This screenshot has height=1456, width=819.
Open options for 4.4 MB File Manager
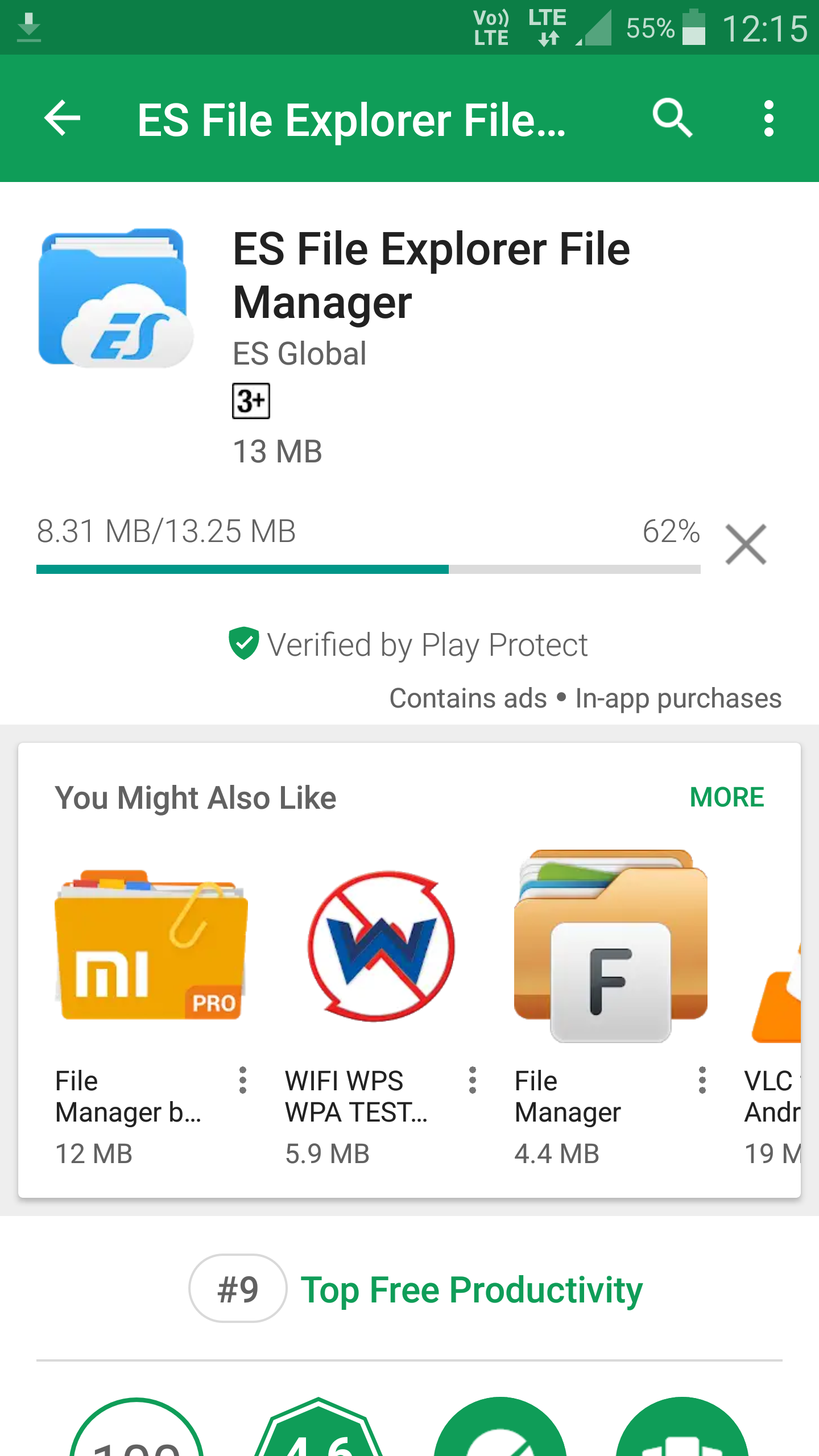(702, 1080)
